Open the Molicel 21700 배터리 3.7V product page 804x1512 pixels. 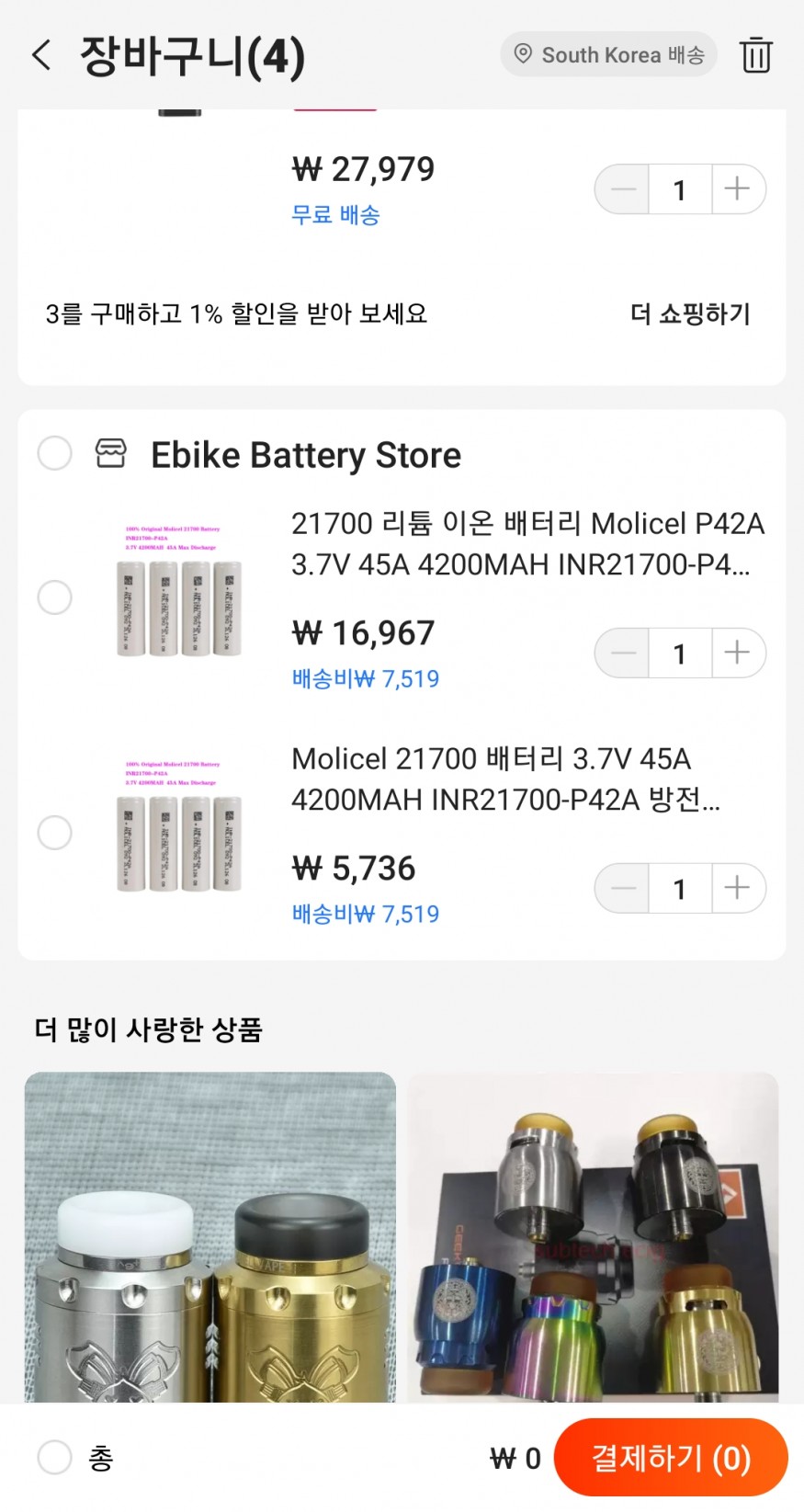tap(505, 779)
